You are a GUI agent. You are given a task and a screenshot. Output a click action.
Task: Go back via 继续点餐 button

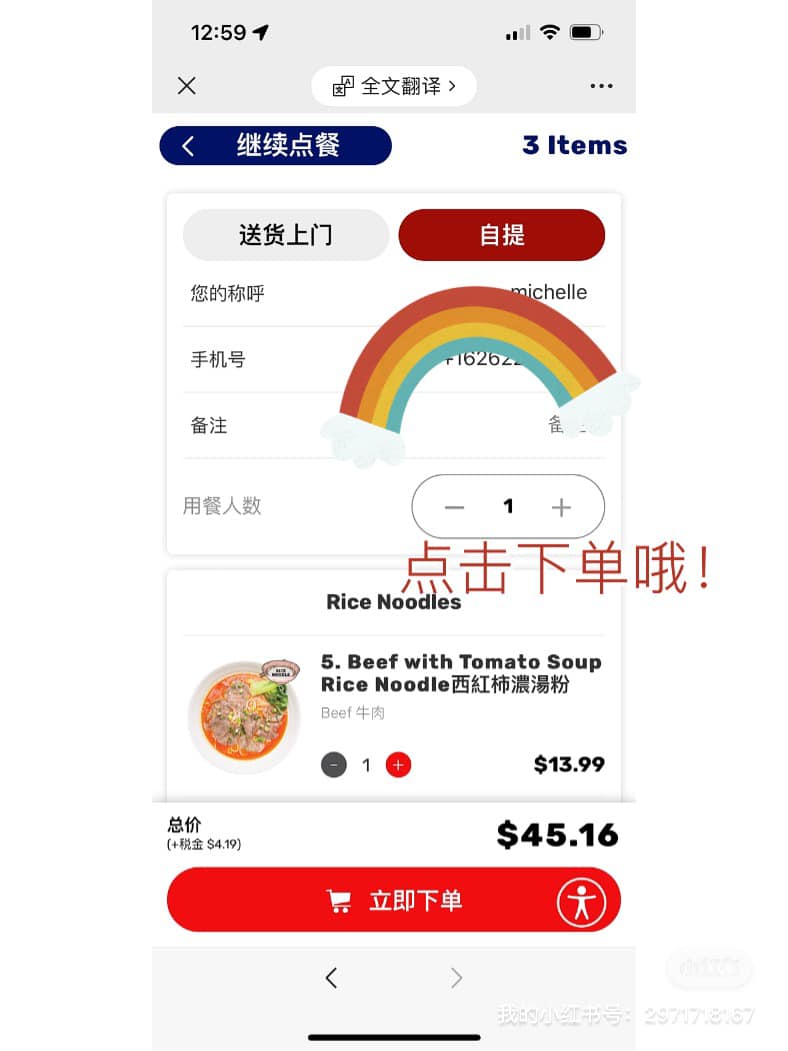(275, 146)
